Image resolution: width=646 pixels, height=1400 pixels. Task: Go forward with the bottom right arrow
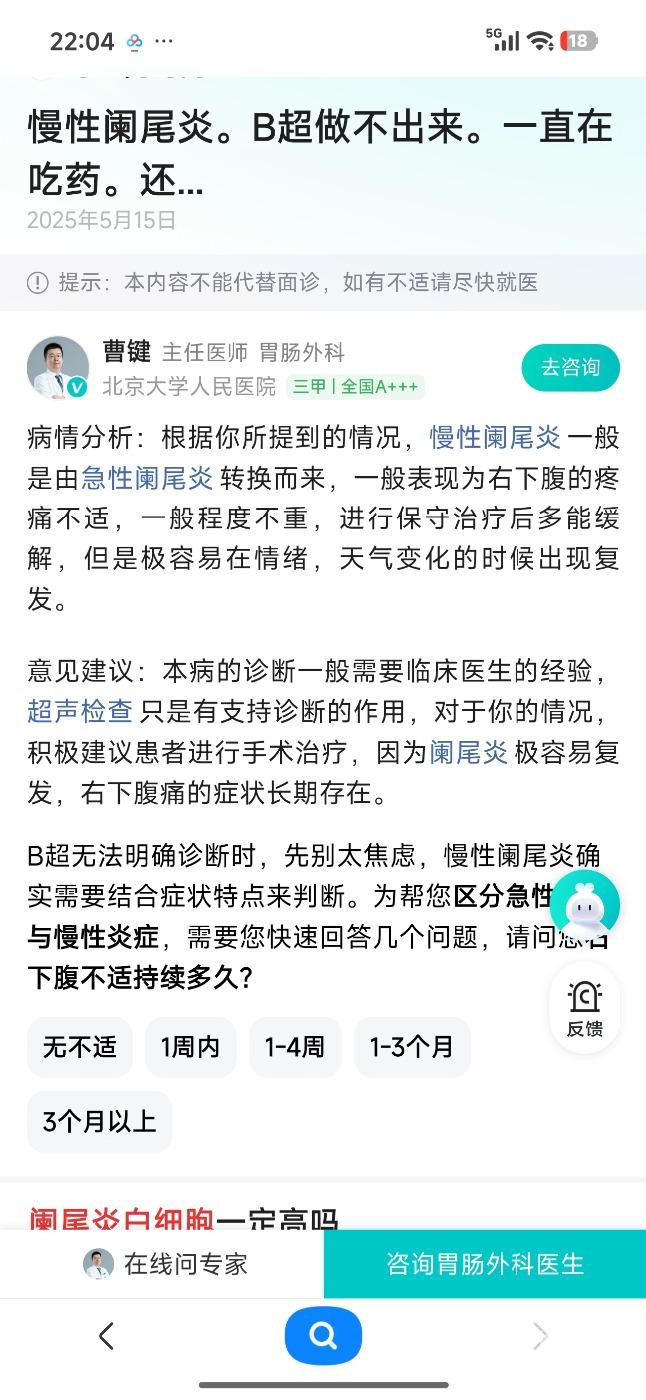coord(540,1336)
